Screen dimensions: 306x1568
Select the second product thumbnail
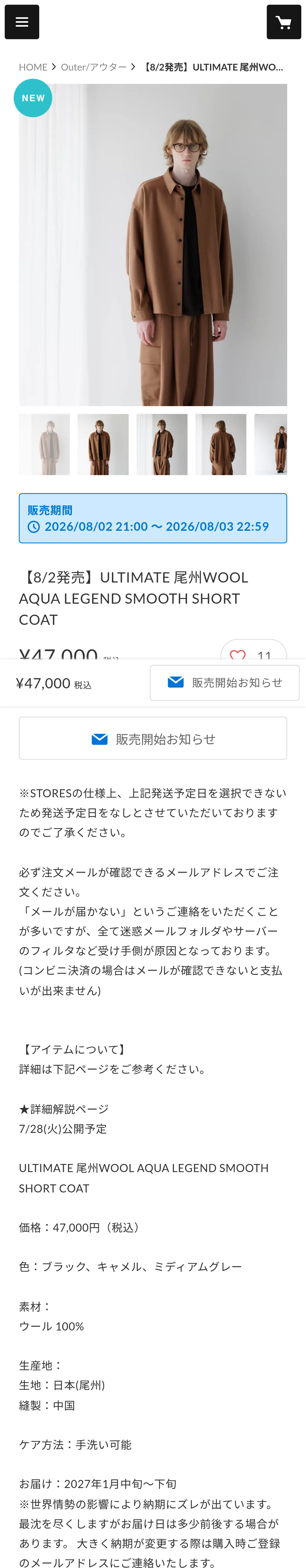point(103,444)
